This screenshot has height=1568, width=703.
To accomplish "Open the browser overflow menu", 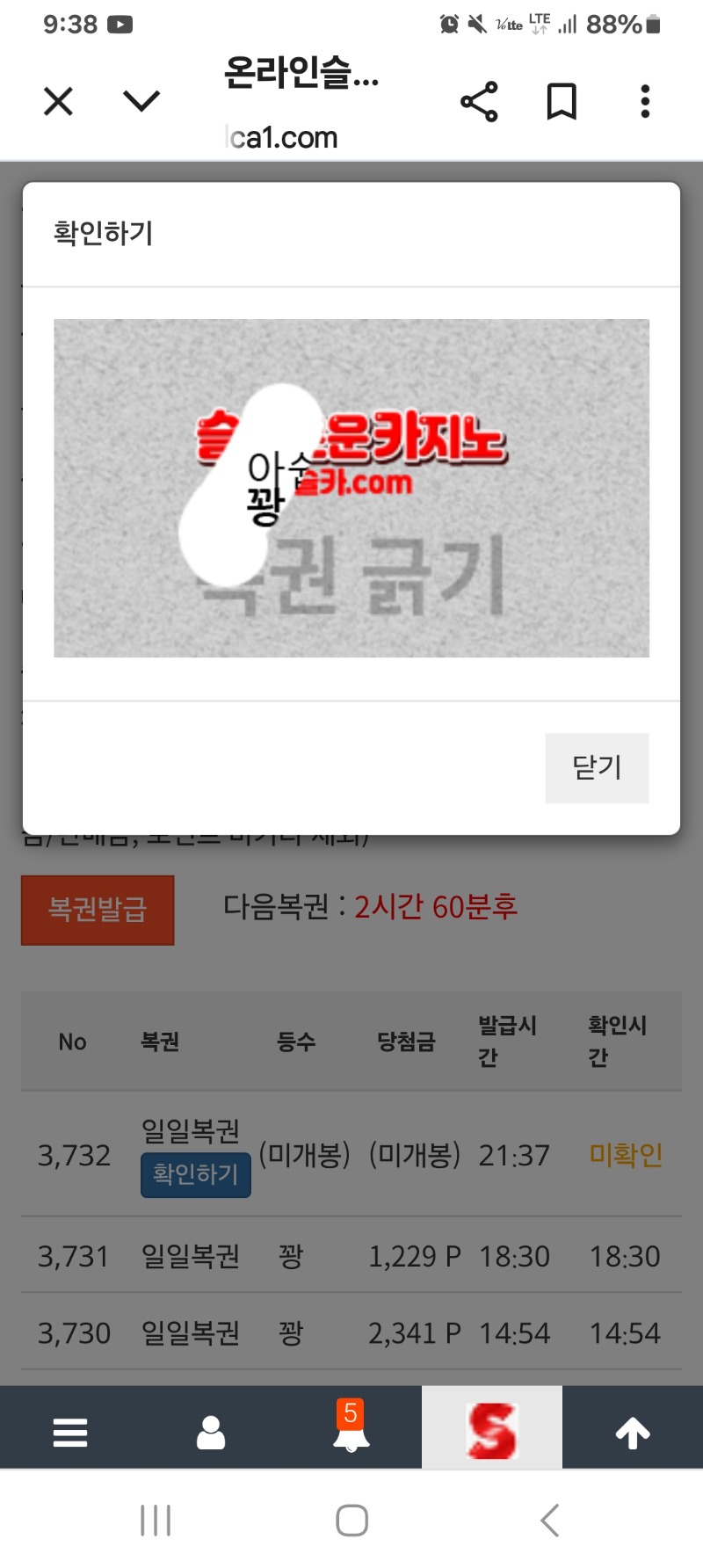I will (x=645, y=101).
